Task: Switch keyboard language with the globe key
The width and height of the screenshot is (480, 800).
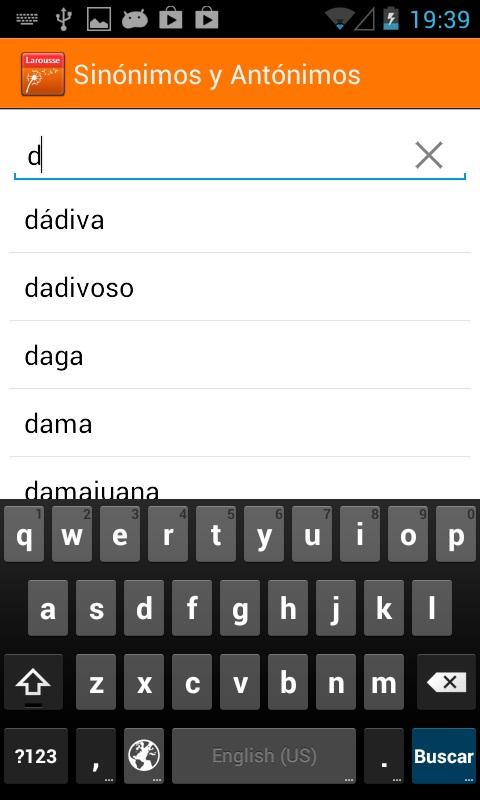Action: coord(144,756)
